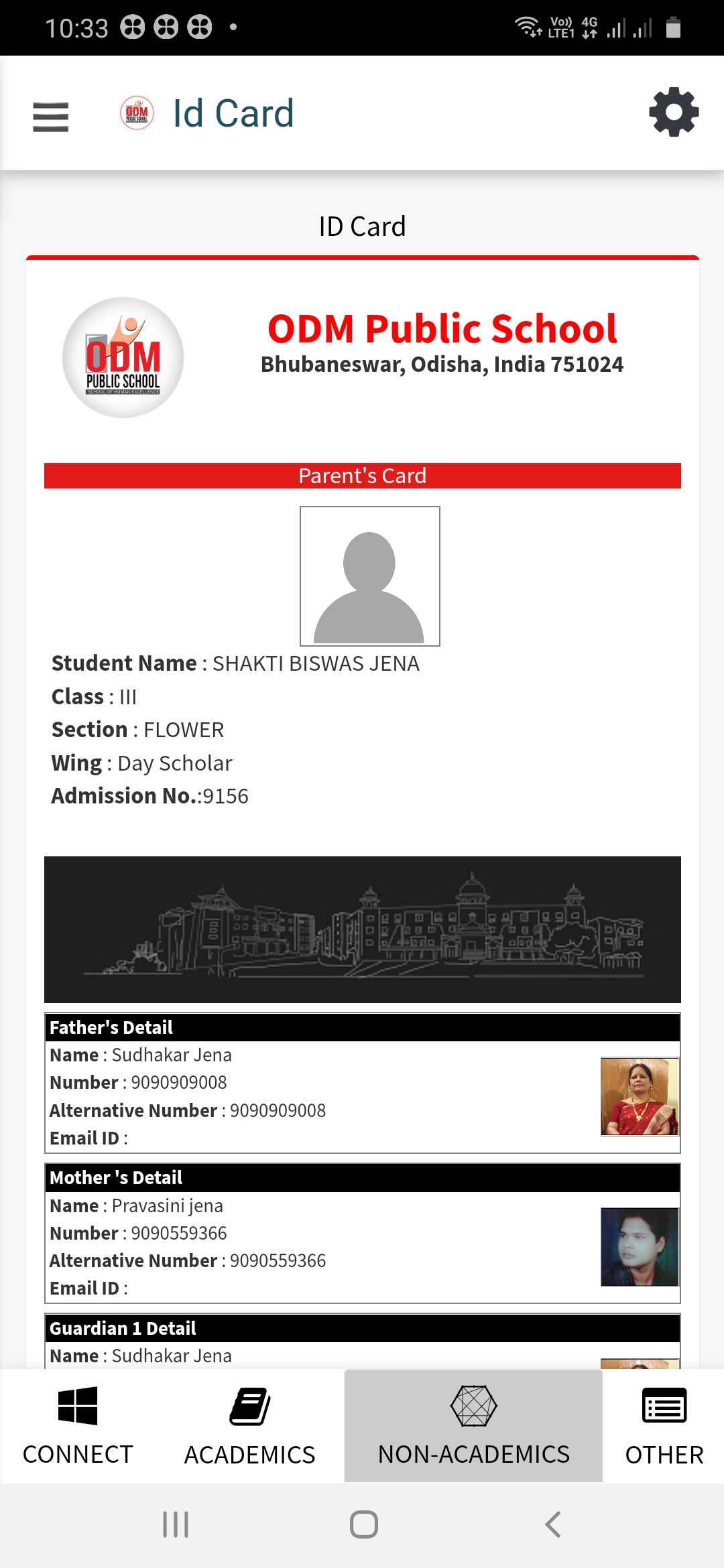
Task: Switch to the Academics tab
Action: 249,1425
